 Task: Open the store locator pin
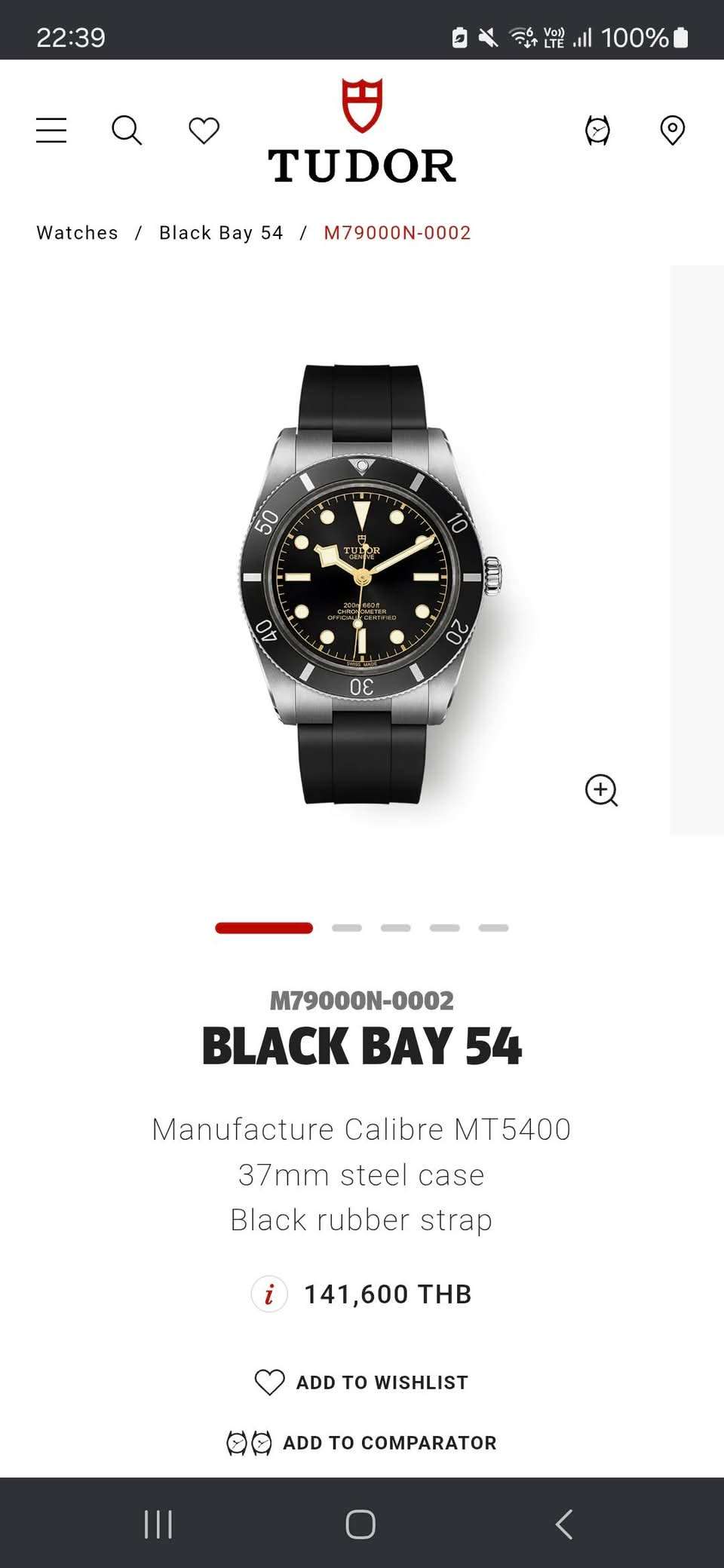point(672,130)
